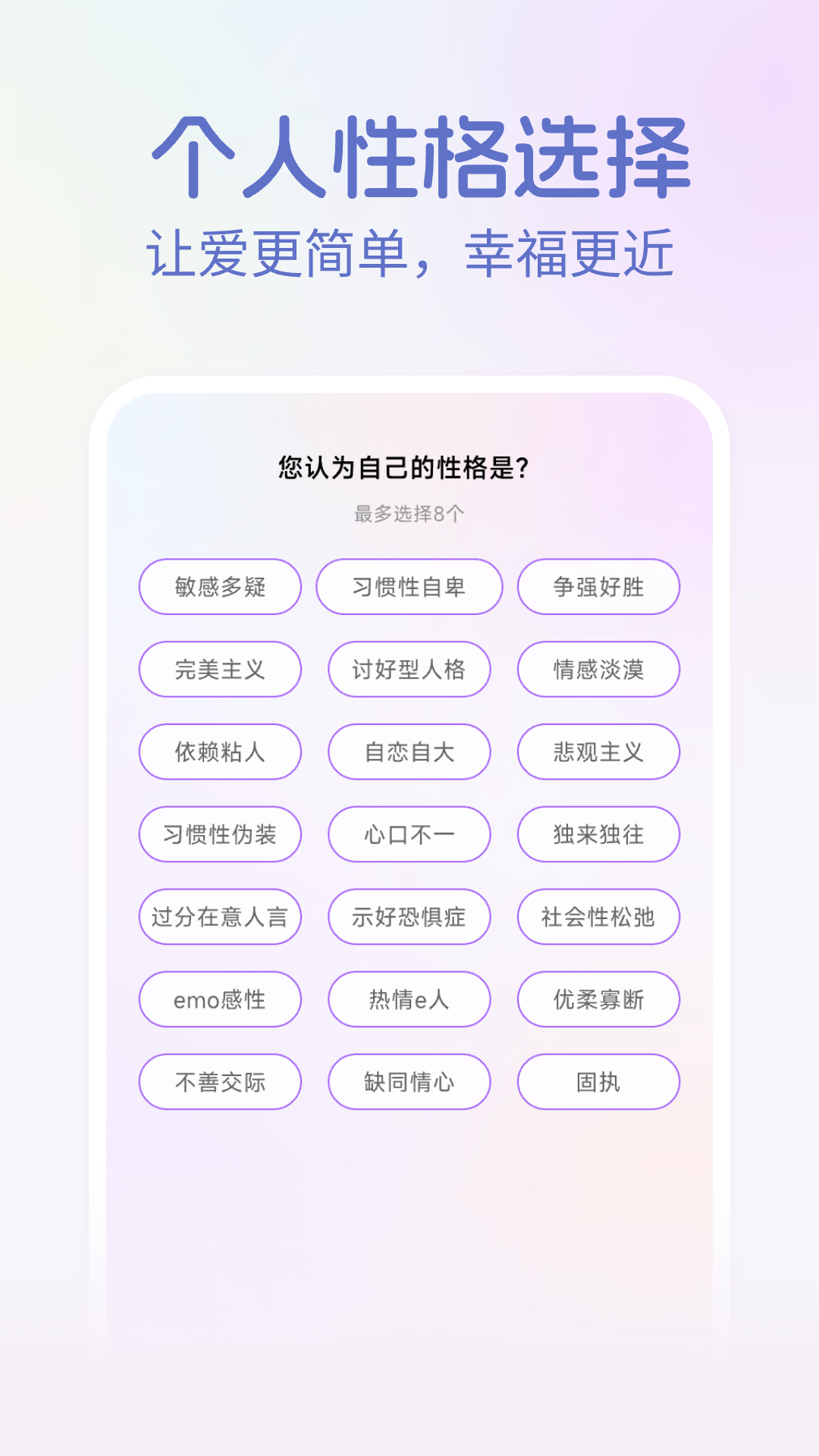819x1456 pixels.
Task: Select the 习惯性自卑 personality tag
Action: point(409,586)
